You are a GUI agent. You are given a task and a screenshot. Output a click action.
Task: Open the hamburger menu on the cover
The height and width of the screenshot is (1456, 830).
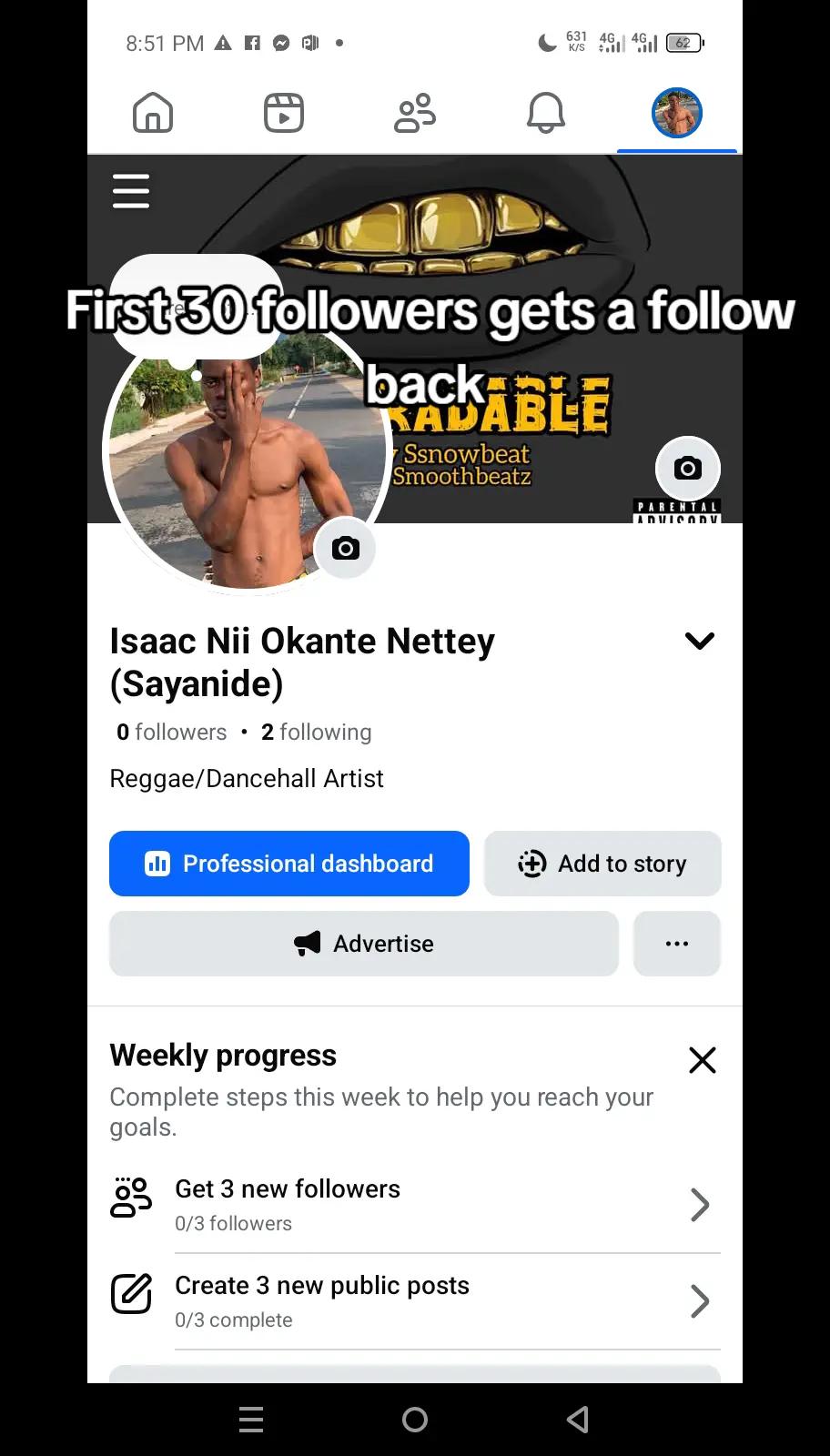point(131,191)
